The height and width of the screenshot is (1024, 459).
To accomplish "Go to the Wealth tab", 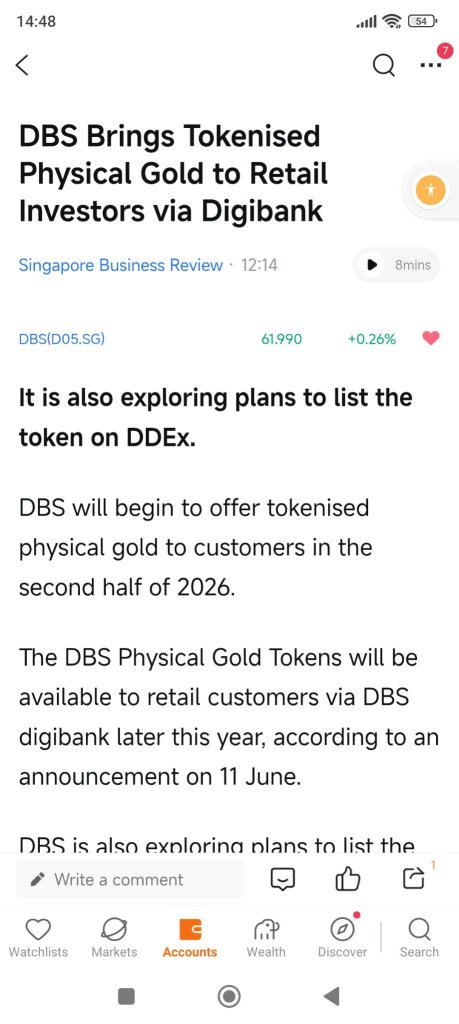I will (266, 938).
